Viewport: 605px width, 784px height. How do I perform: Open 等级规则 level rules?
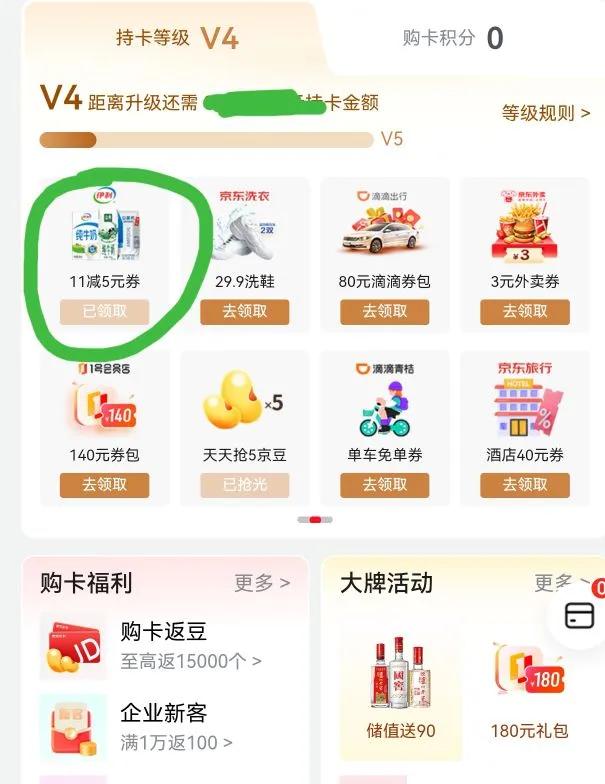pyautogui.click(x=546, y=113)
